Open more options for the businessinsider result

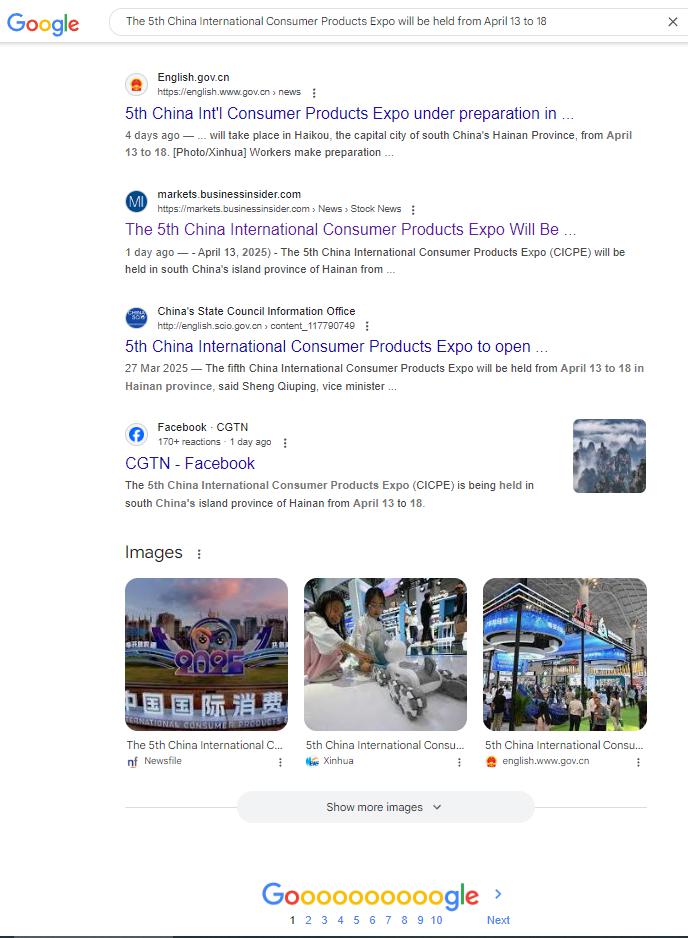412,210
